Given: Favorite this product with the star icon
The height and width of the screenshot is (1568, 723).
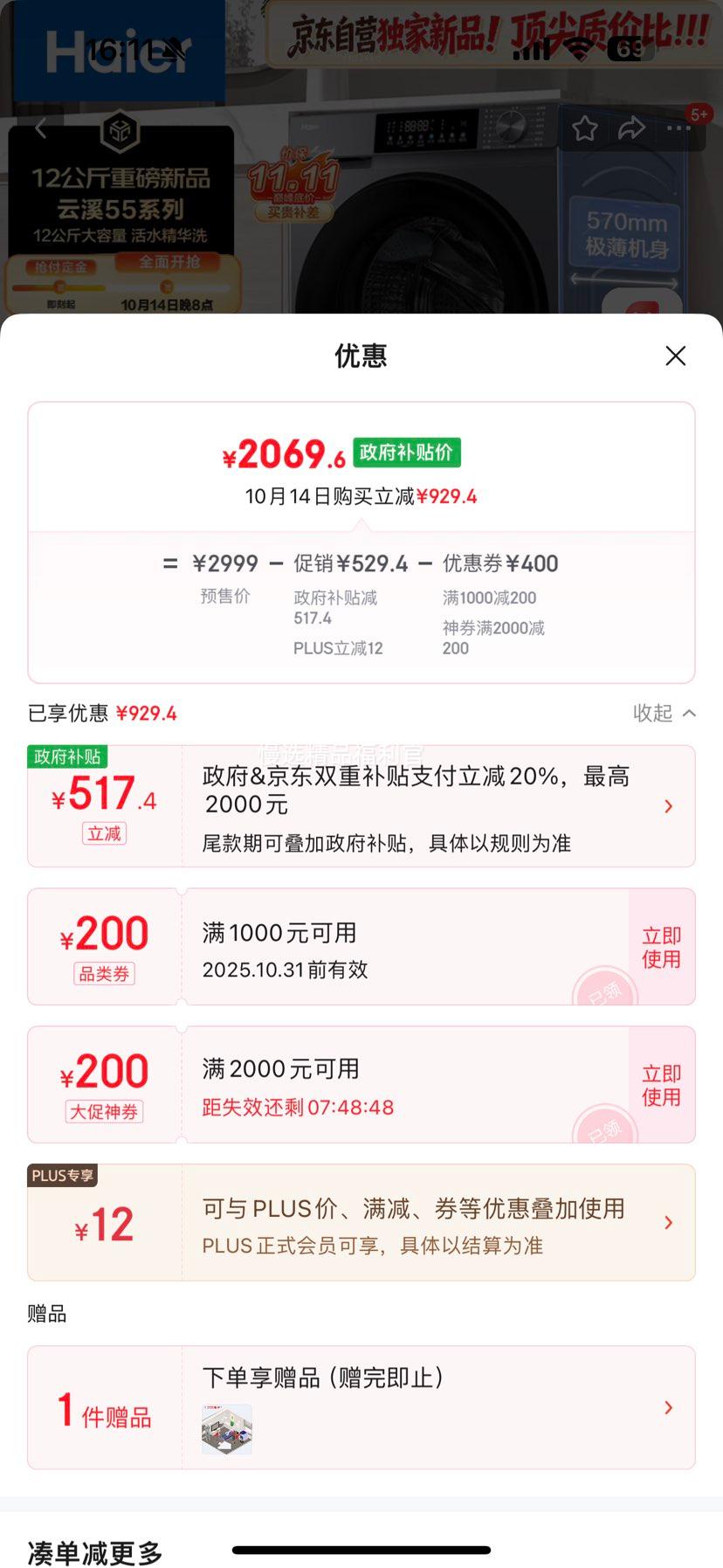Looking at the screenshot, I should [585, 129].
